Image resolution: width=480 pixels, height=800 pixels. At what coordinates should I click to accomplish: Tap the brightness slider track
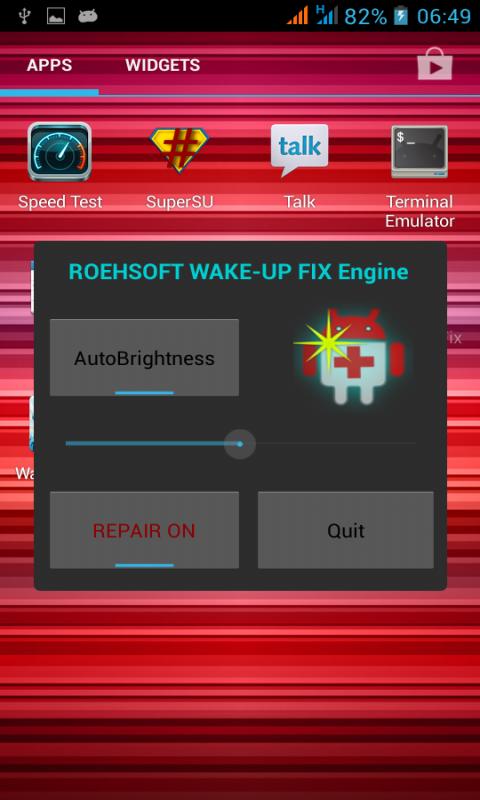point(241,444)
